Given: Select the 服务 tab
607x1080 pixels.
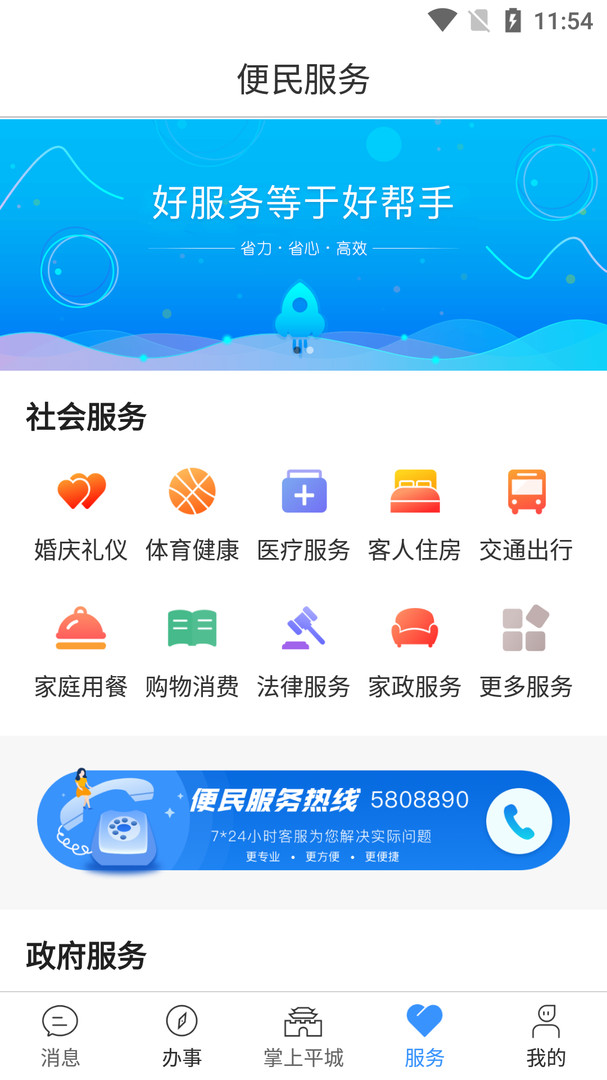Looking at the screenshot, I should (424, 1036).
